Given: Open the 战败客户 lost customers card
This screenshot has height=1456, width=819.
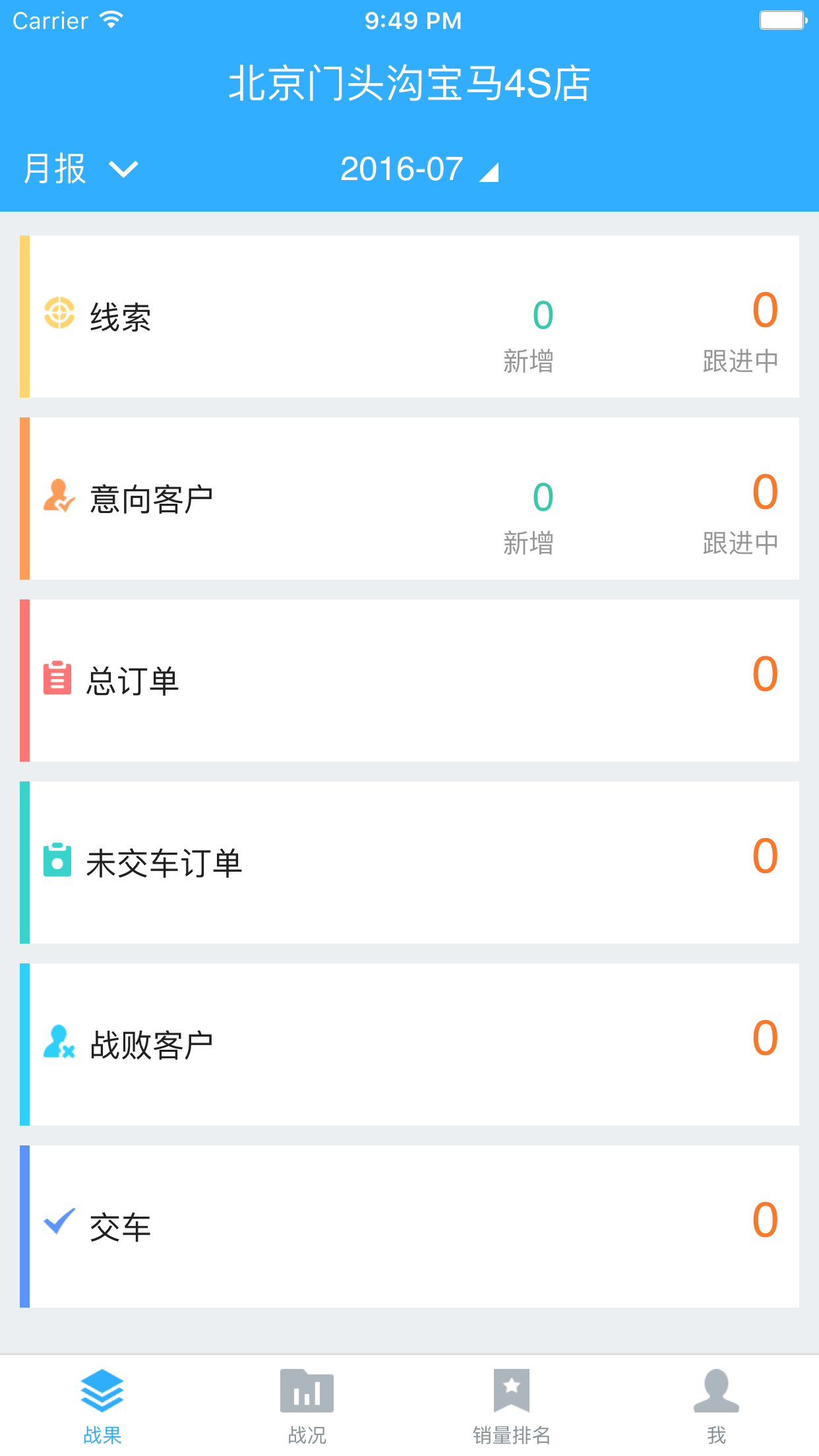Looking at the screenshot, I should [x=409, y=1045].
